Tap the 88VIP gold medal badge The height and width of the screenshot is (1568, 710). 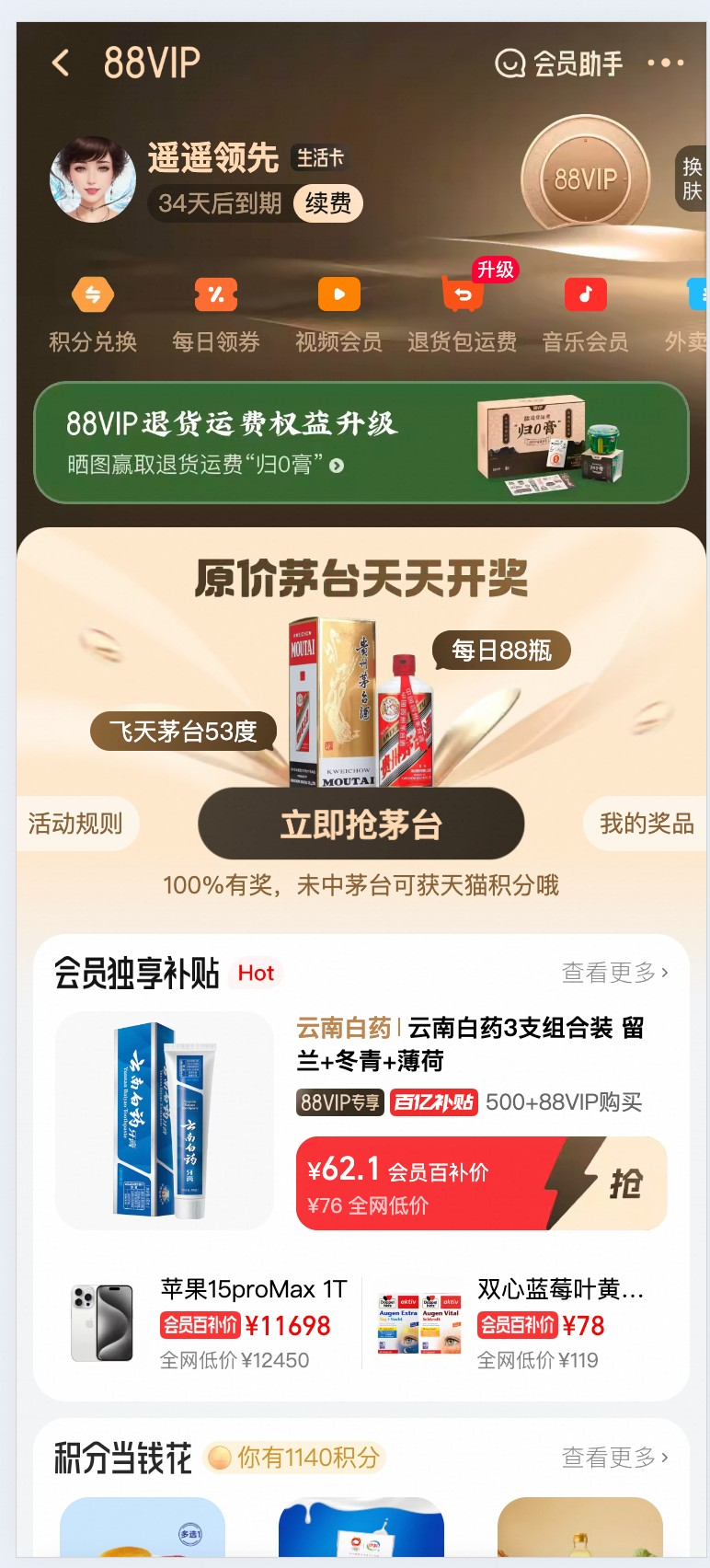tap(585, 178)
